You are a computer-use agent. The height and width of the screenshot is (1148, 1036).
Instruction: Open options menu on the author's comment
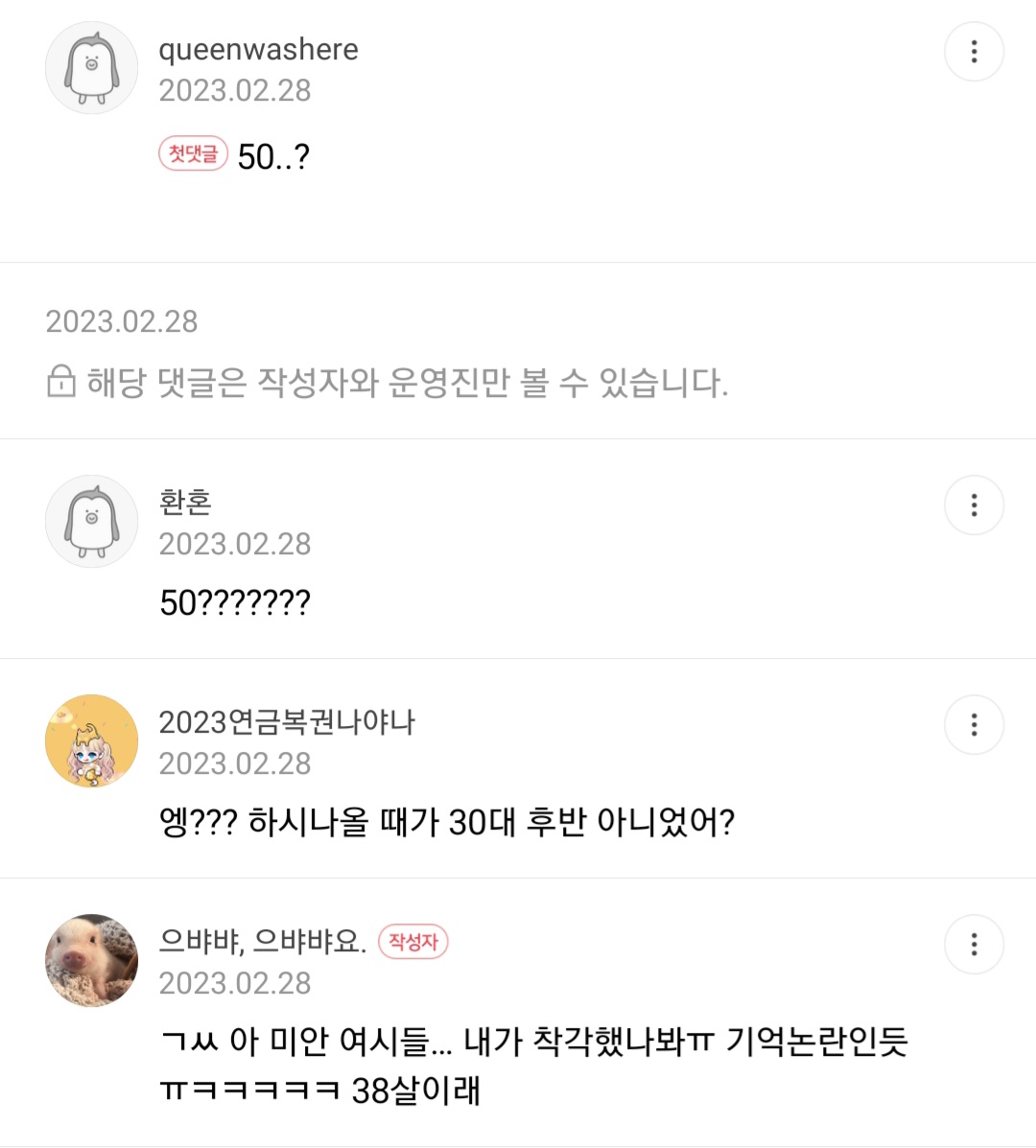[x=975, y=945]
